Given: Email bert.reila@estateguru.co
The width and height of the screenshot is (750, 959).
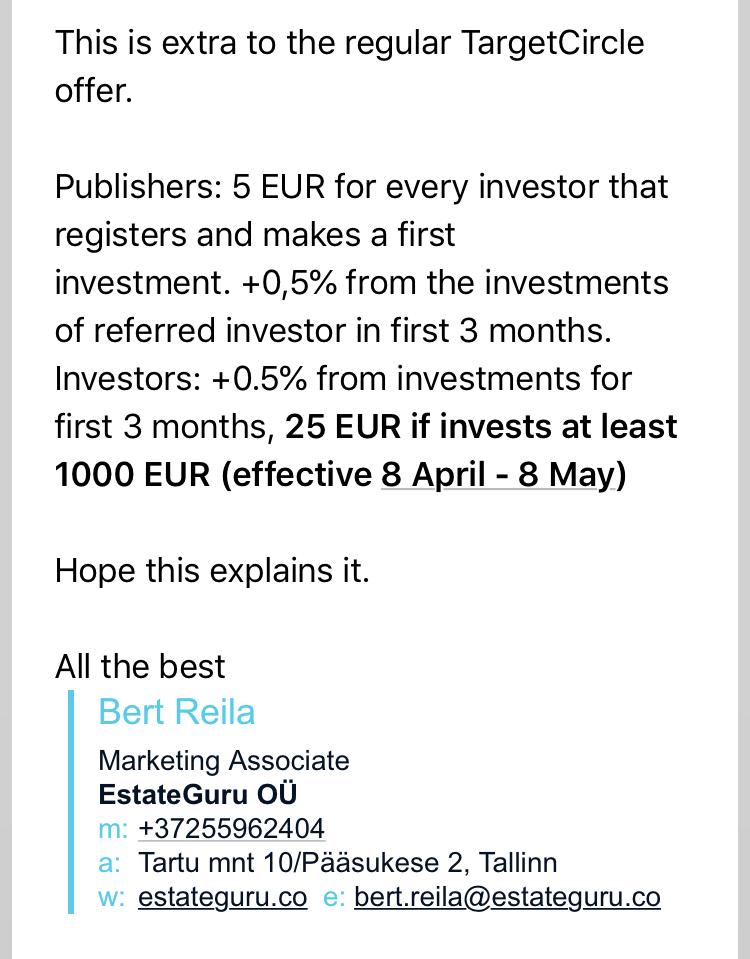Looking at the screenshot, I should 507,897.
